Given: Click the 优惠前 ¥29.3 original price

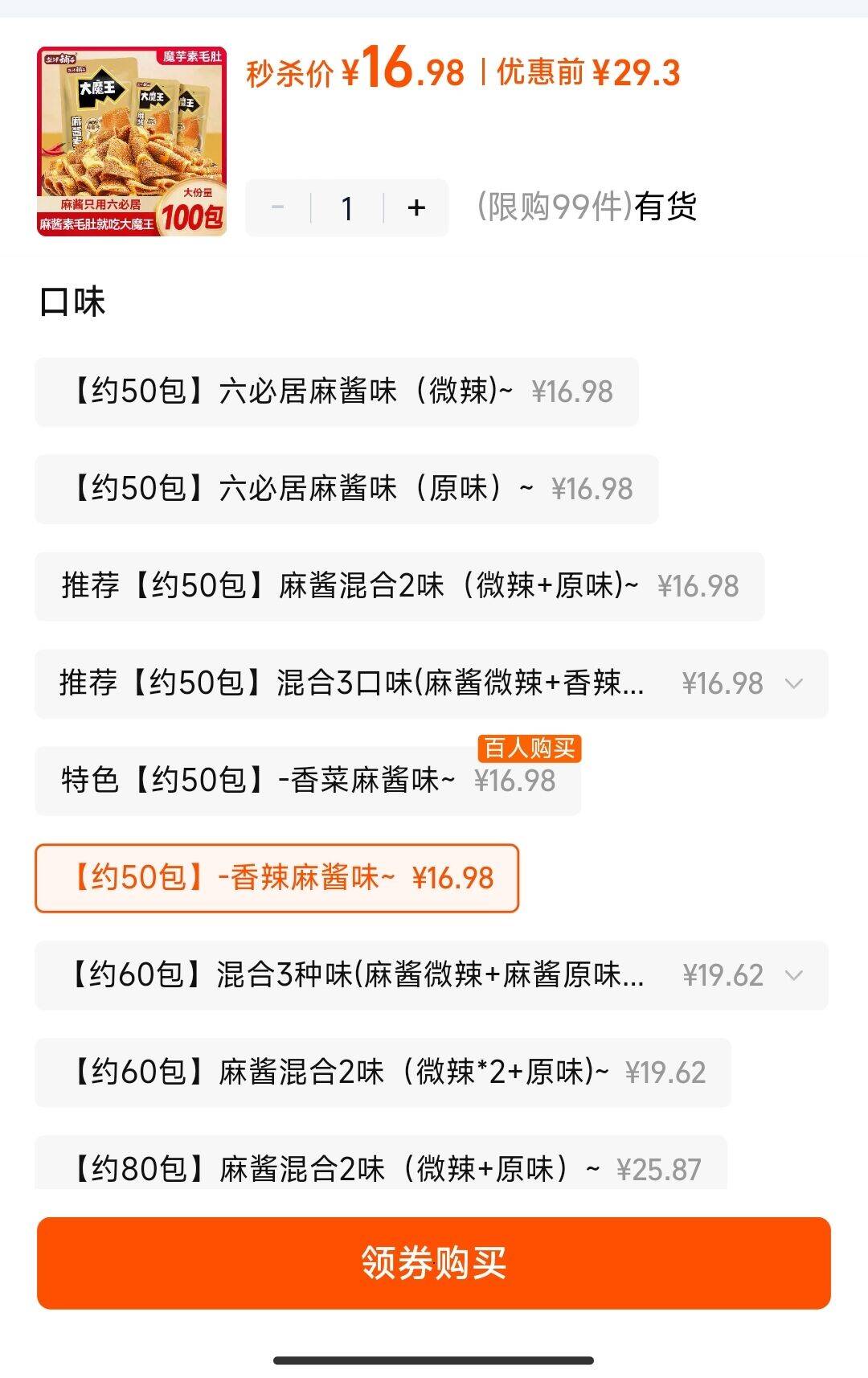Looking at the screenshot, I should pos(587,74).
